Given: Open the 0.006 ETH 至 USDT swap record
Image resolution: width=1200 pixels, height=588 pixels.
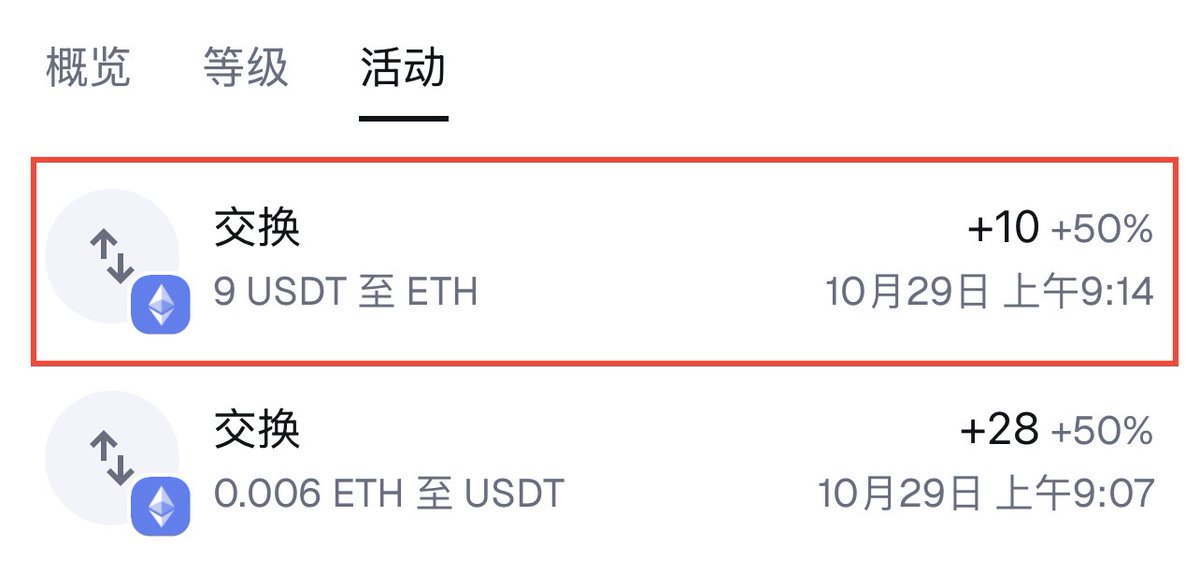Looking at the screenshot, I should coord(600,461).
